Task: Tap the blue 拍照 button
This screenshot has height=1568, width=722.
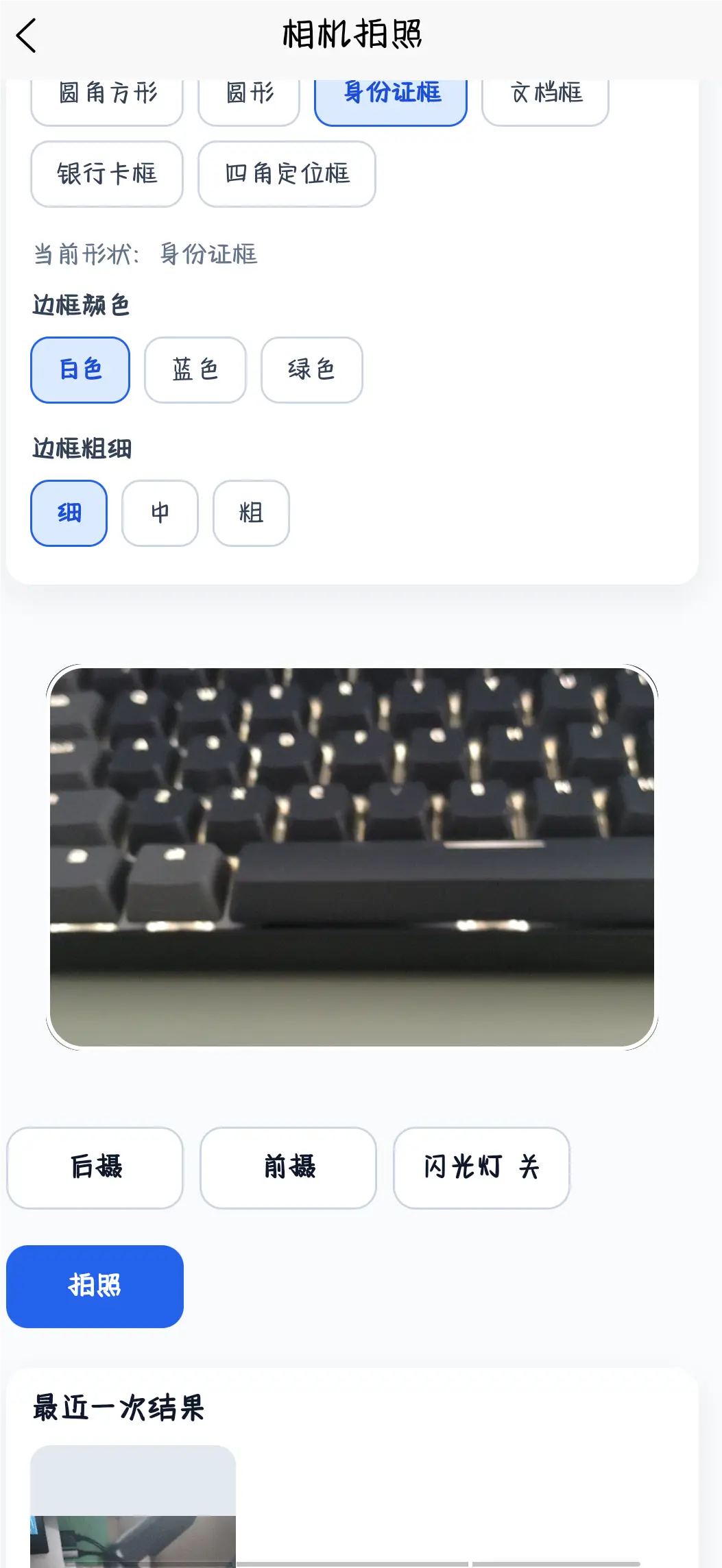Action: tap(95, 1286)
